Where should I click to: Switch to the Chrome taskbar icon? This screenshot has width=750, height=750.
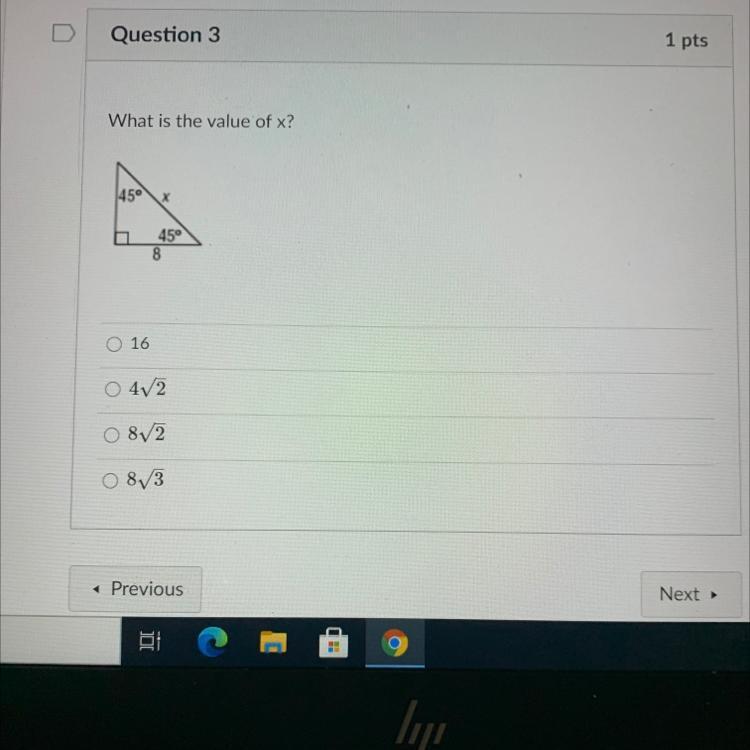coord(394,643)
